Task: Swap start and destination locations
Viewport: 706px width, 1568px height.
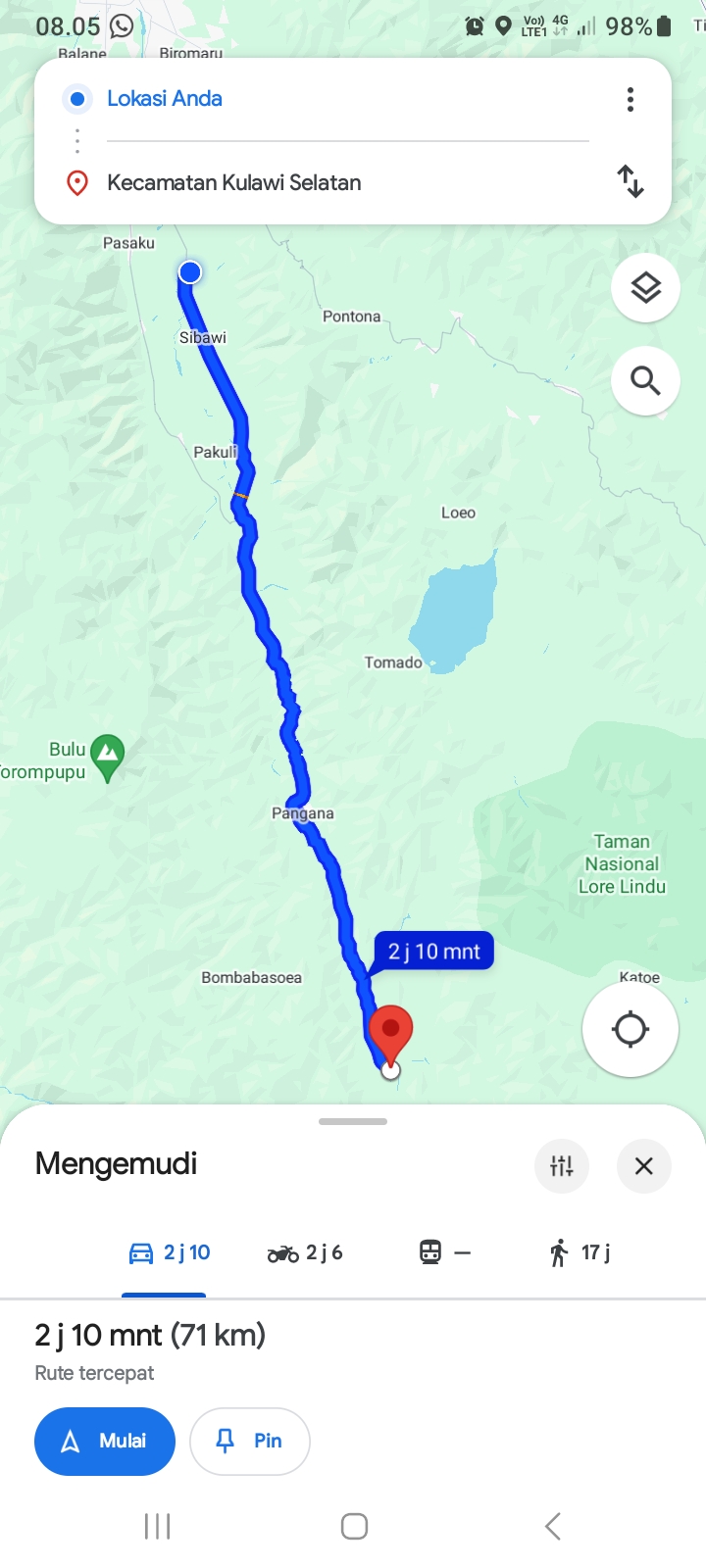Action: point(630,181)
